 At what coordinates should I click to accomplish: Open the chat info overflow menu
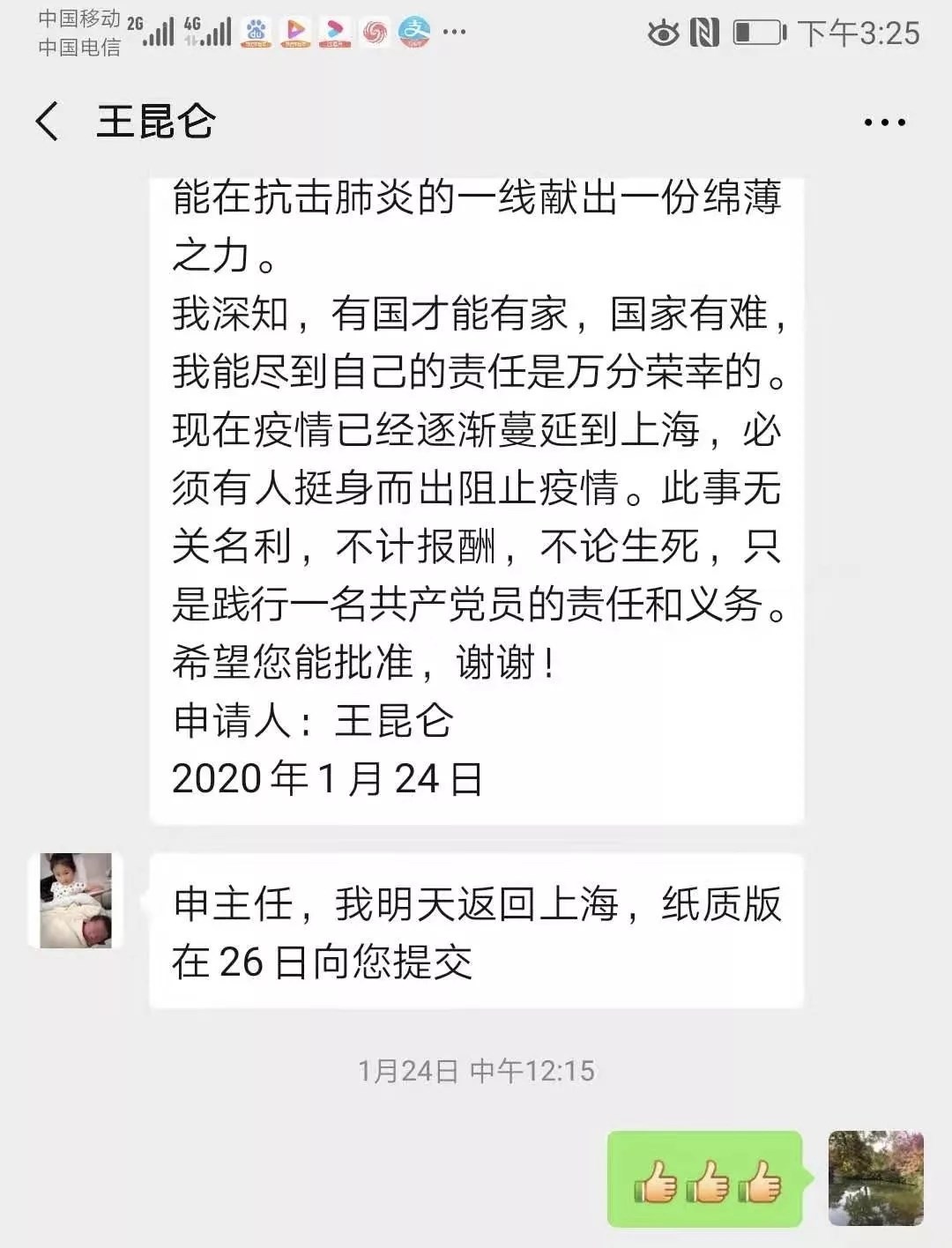[884, 123]
